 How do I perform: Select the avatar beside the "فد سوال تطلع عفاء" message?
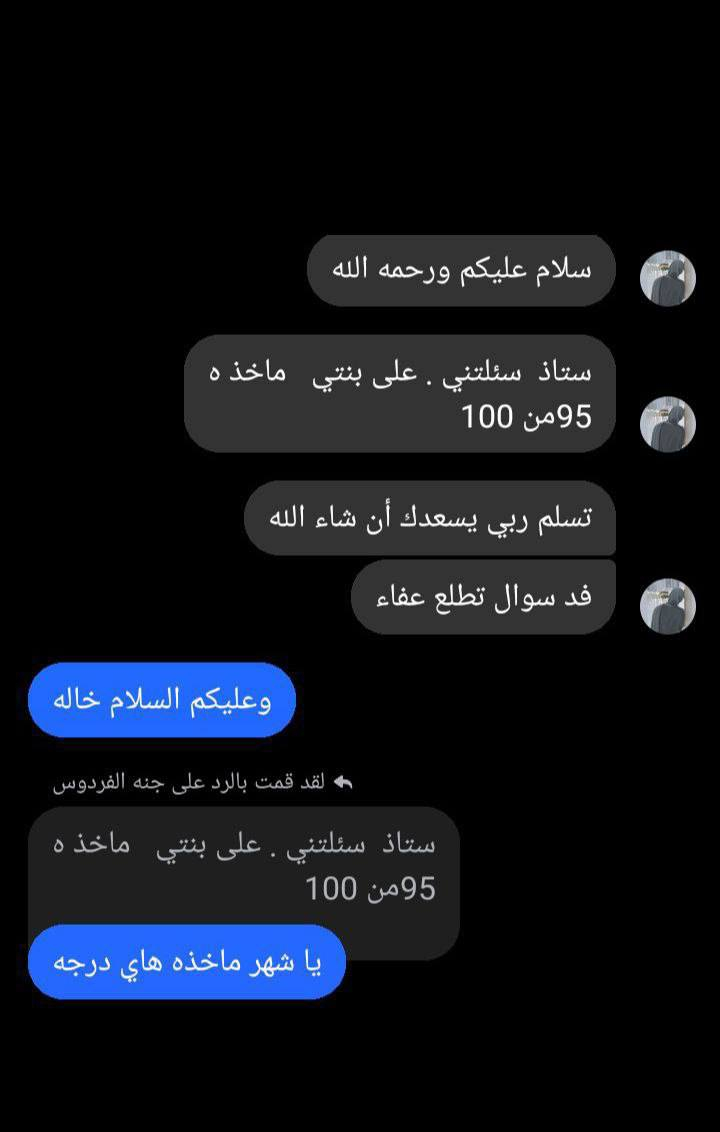[668, 601]
